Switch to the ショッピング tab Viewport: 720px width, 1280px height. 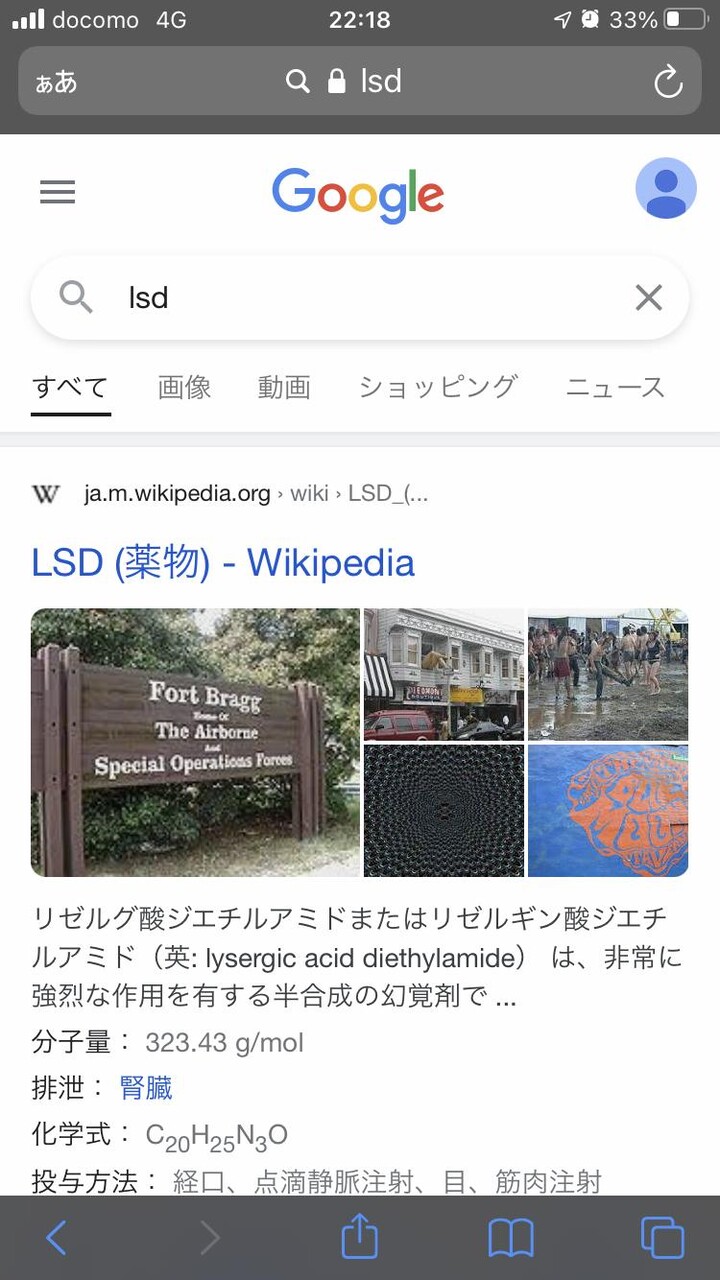(438, 387)
